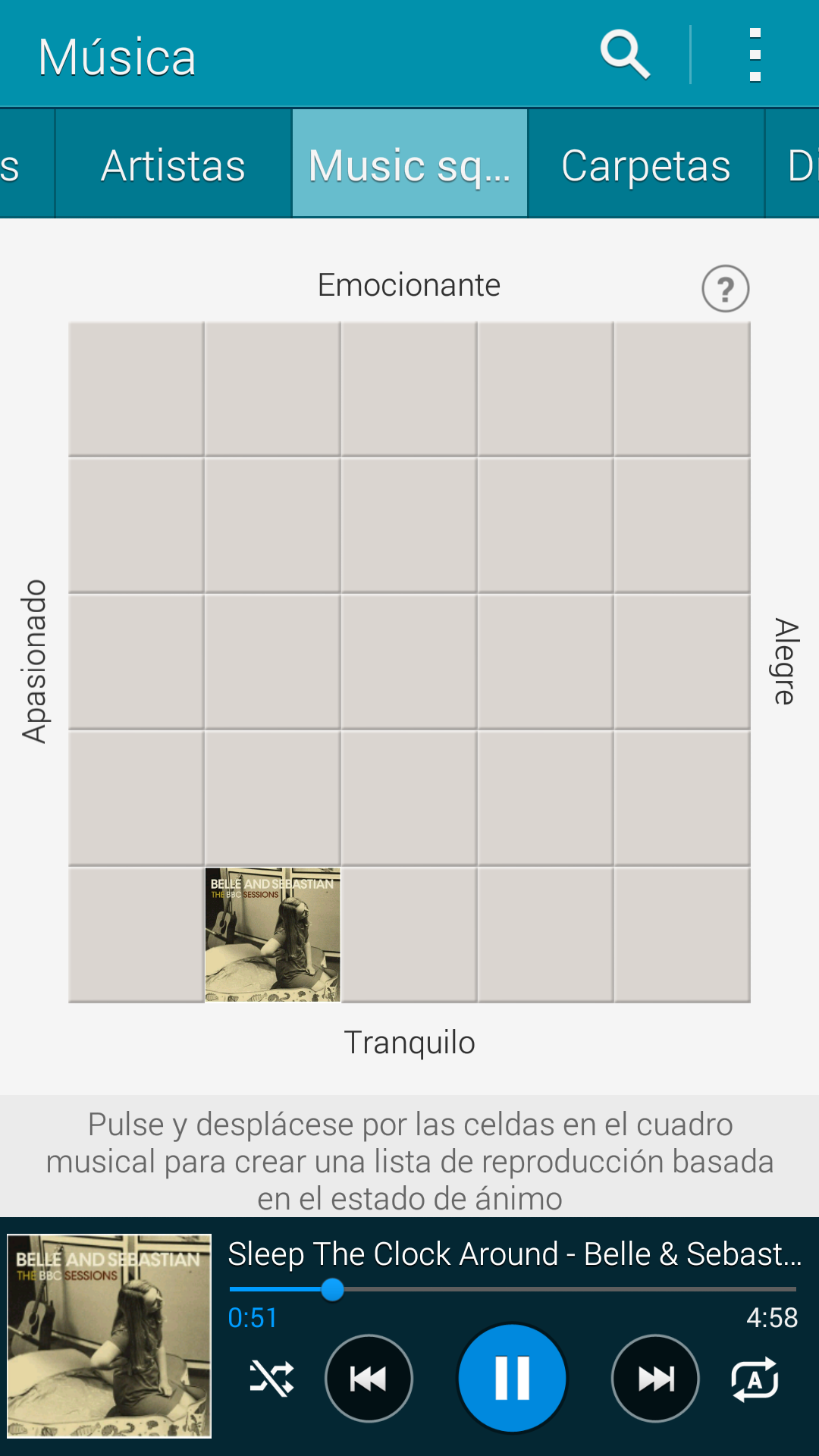This screenshot has width=819, height=1456.
Task: Open the overflow menu
Action: [755, 55]
